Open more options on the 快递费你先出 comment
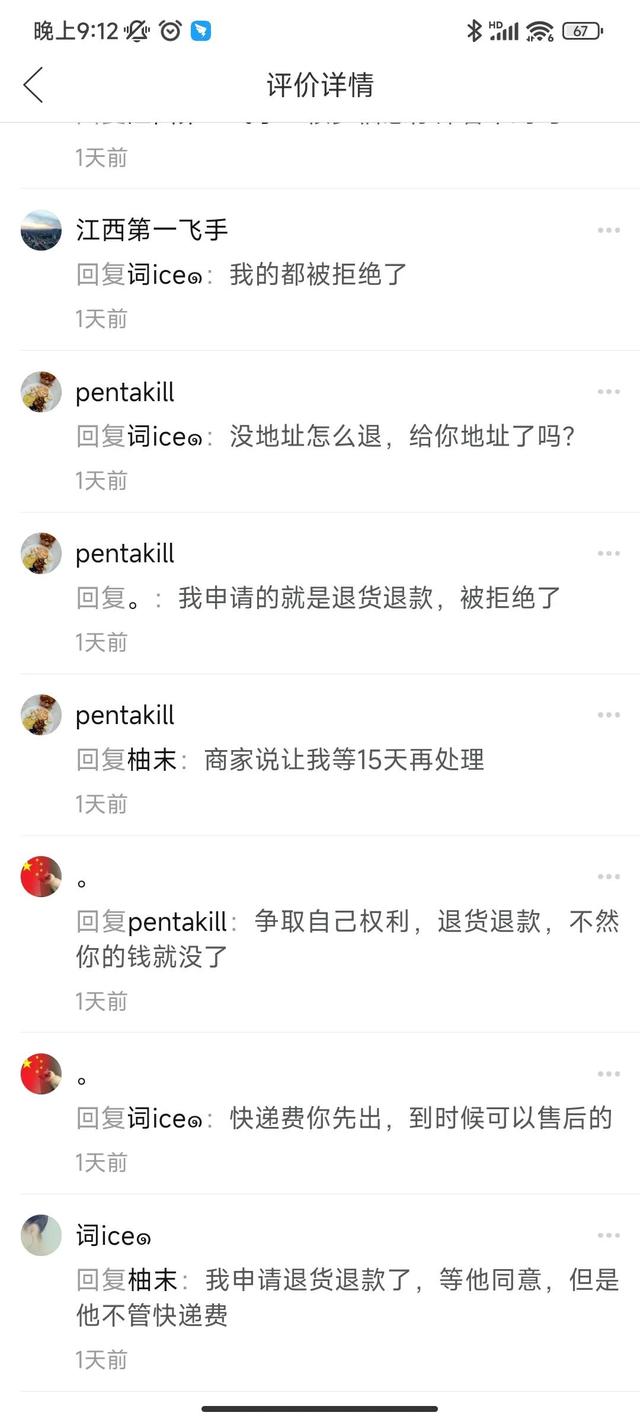Viewport: 640px width, 1422px height. 609,1074
